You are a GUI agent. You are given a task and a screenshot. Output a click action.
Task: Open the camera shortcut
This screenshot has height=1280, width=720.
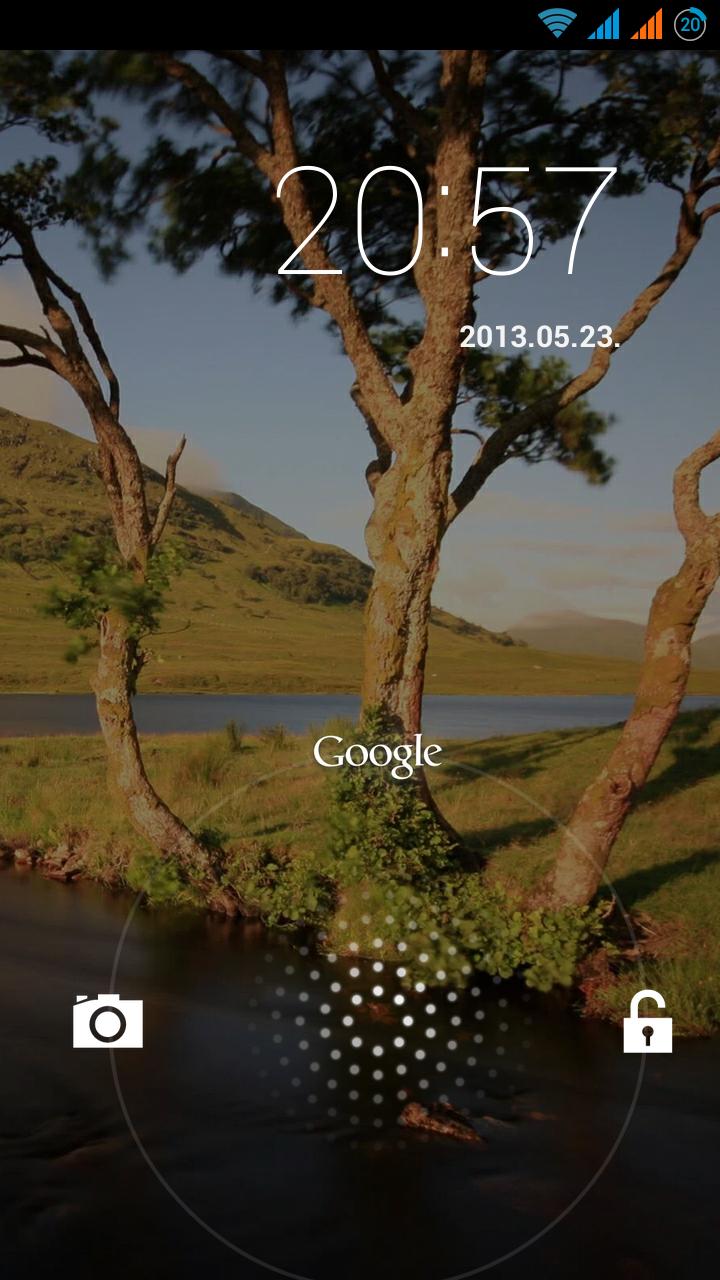pos(108,1021)
